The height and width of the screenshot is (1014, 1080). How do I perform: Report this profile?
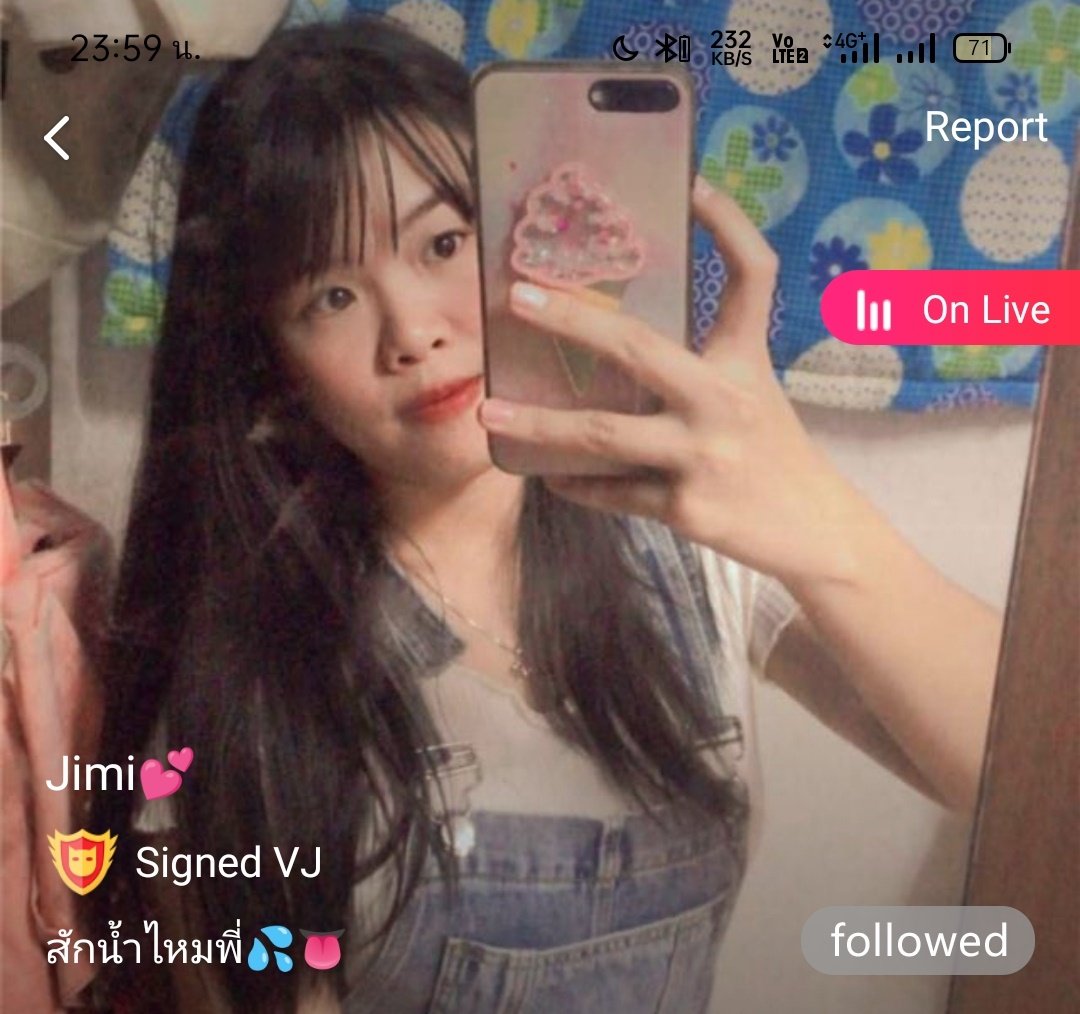point(985,127)
